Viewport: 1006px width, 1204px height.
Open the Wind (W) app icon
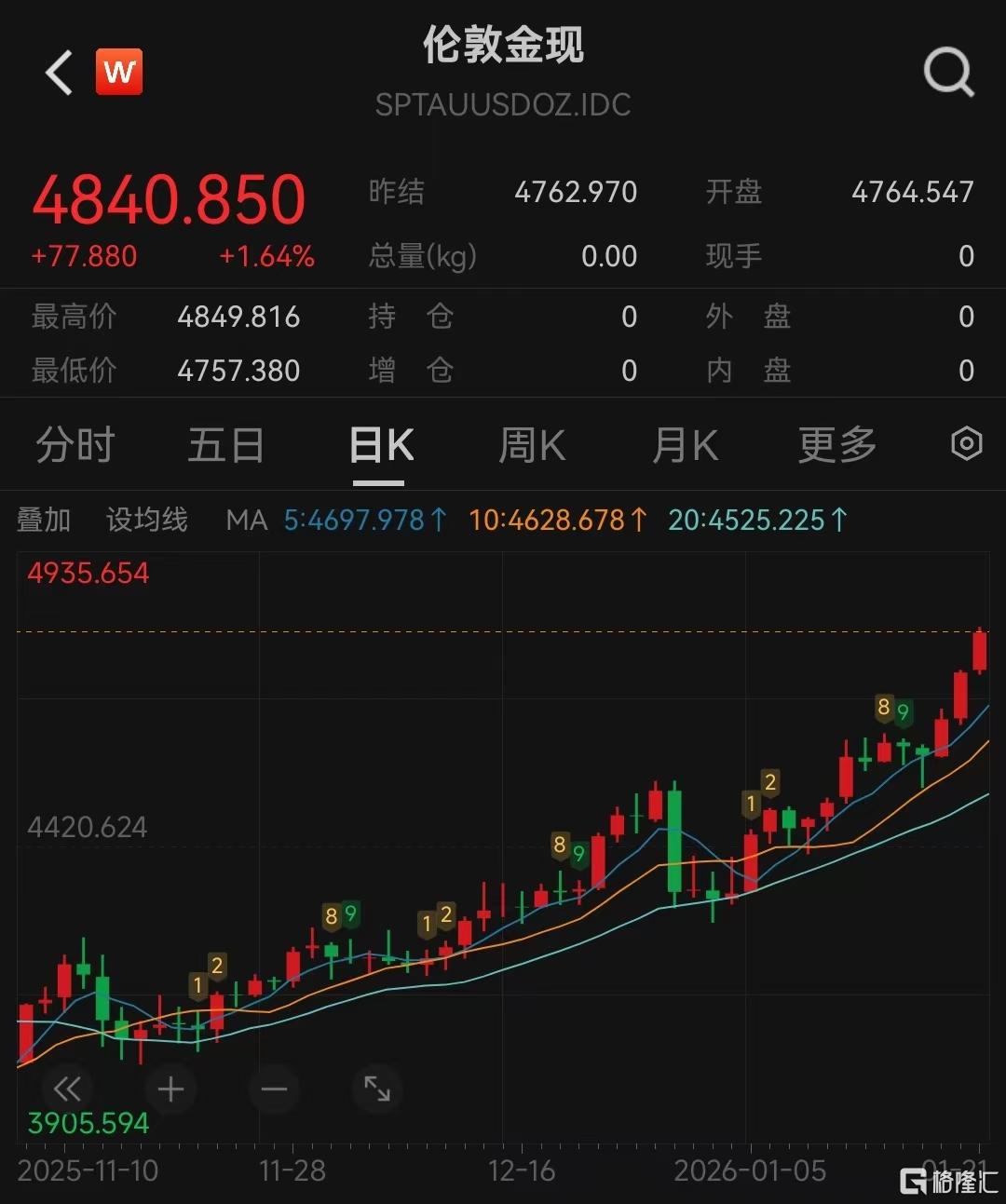click(x=118, y=72)
